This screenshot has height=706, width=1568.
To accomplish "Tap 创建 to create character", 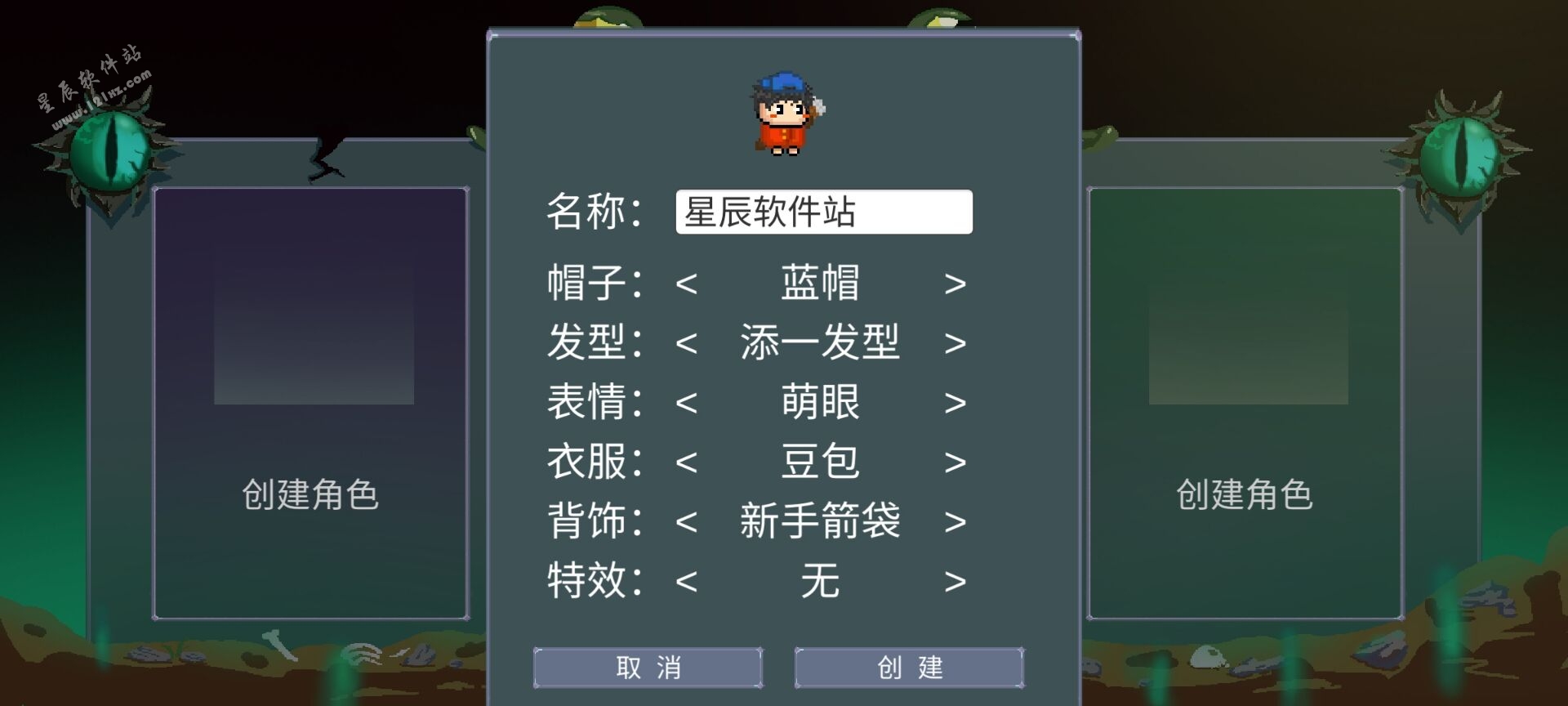I will [909, 668].
